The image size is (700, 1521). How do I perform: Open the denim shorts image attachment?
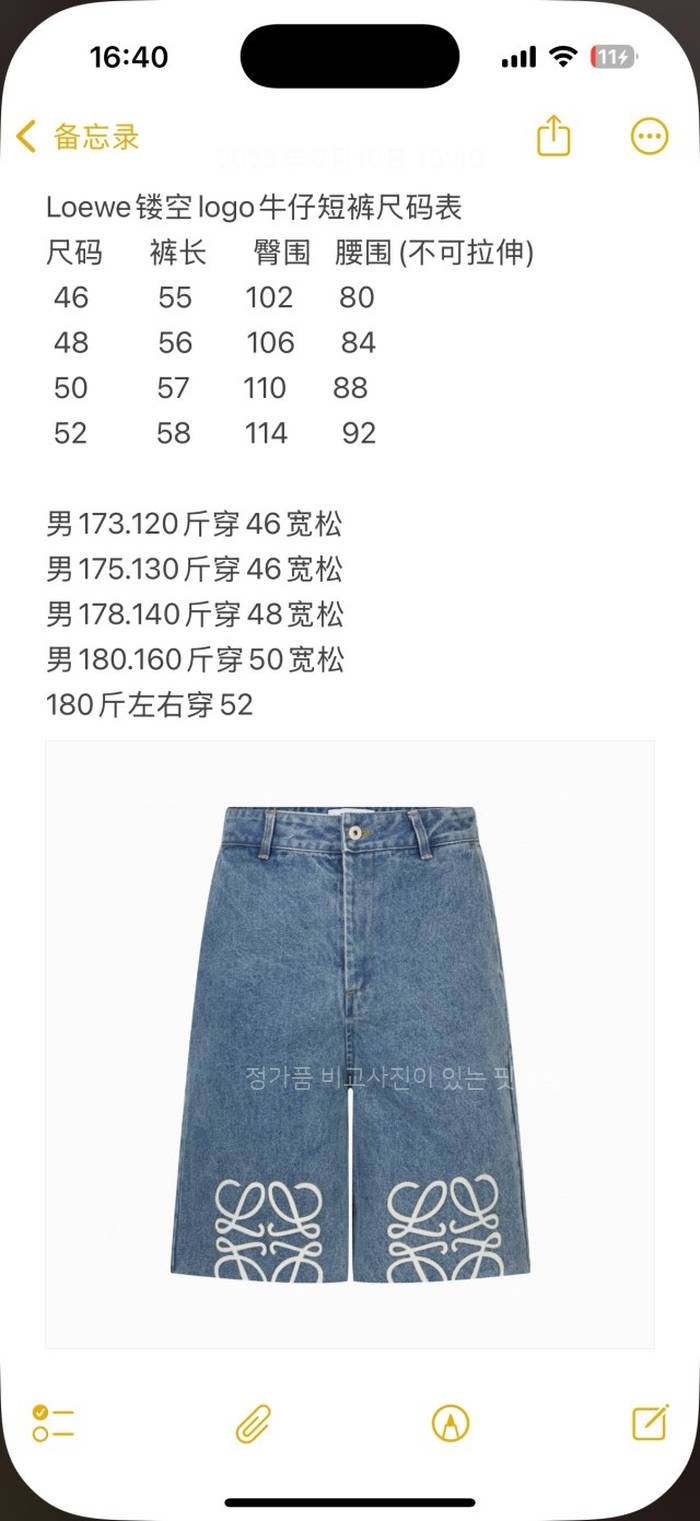[x=350, y=1043]
